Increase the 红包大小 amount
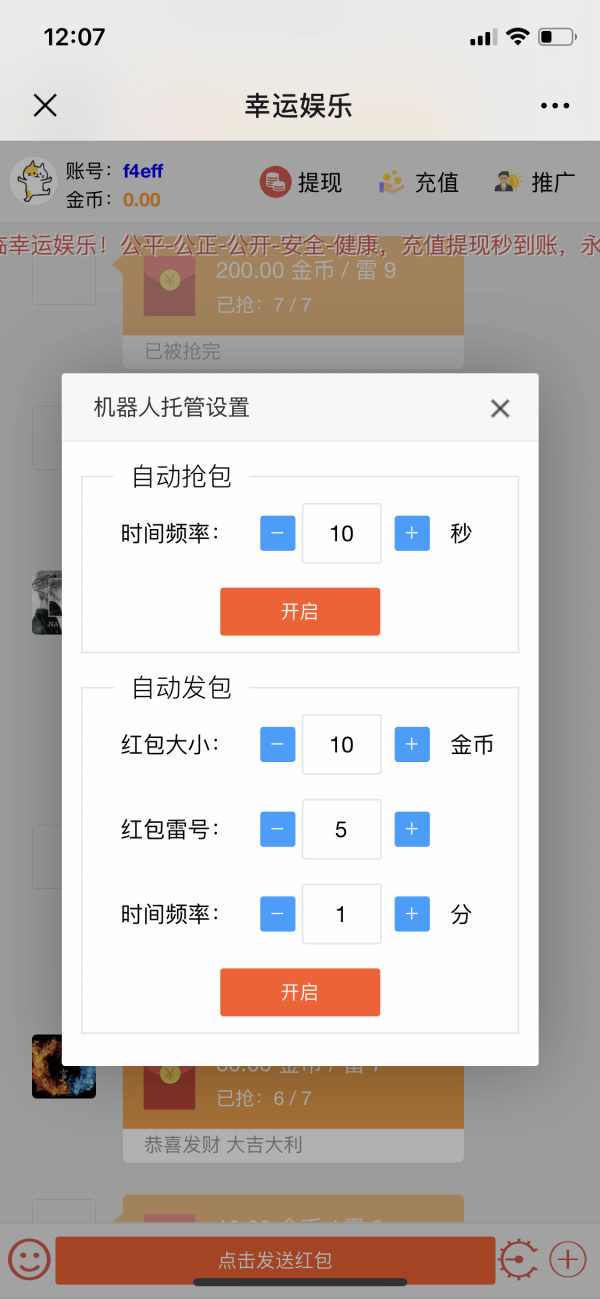 point(412,744)
